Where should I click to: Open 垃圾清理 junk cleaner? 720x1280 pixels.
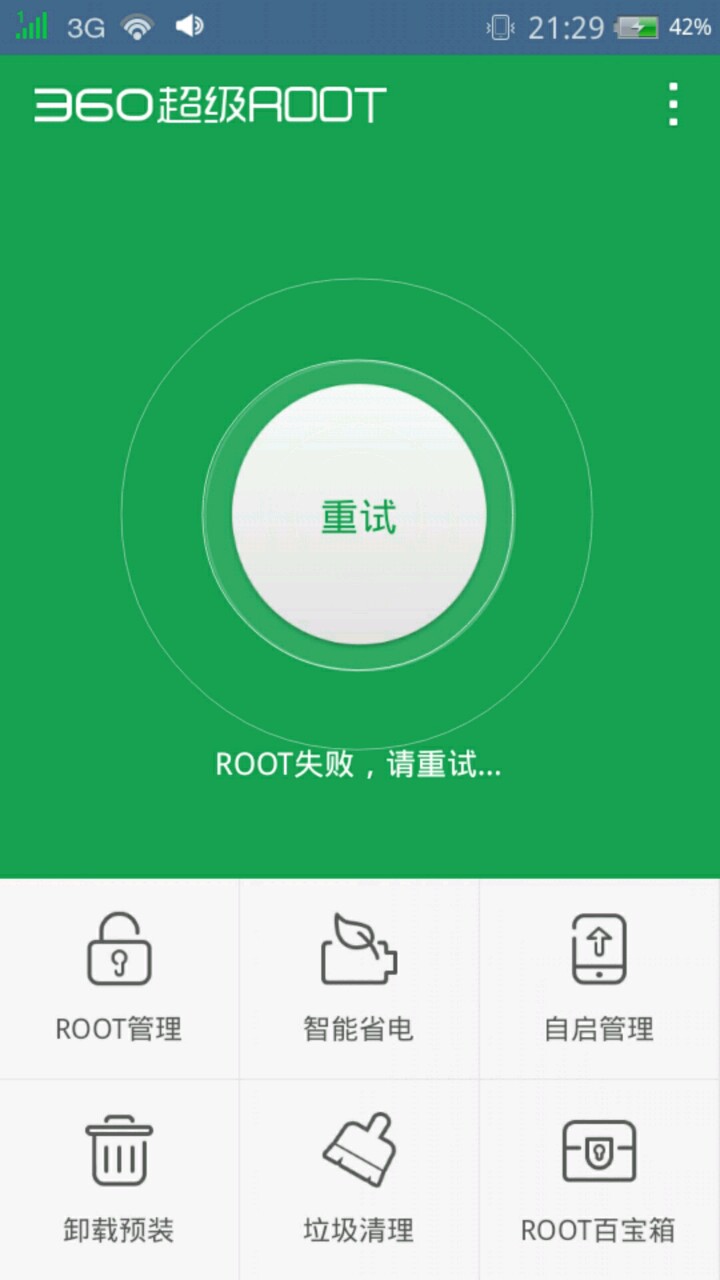click(x=359, y=1178)
